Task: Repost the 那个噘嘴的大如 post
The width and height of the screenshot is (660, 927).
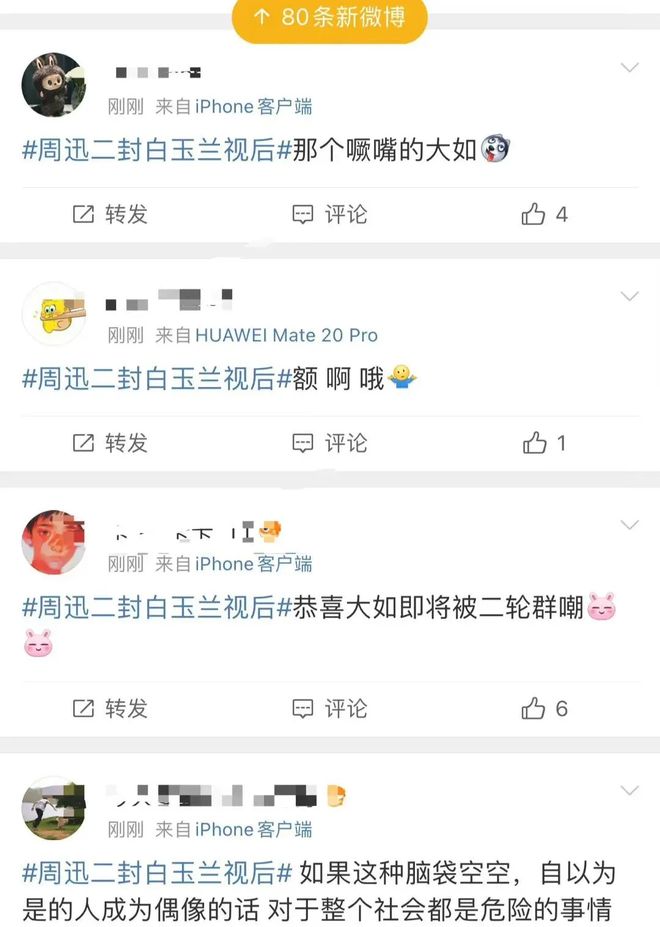Action: pyautogui.click(x=110, y=214)
